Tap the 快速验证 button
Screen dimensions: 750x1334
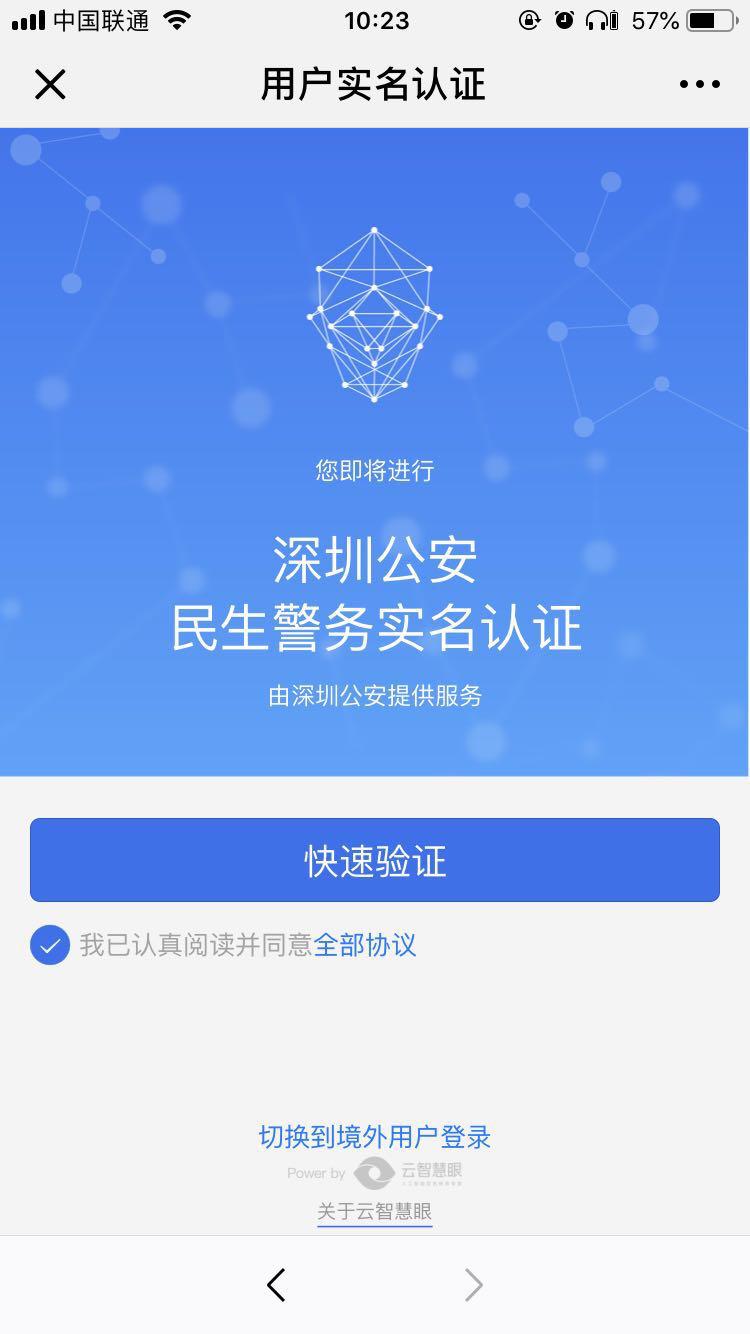pyautogui.click(x=375, y=860)
